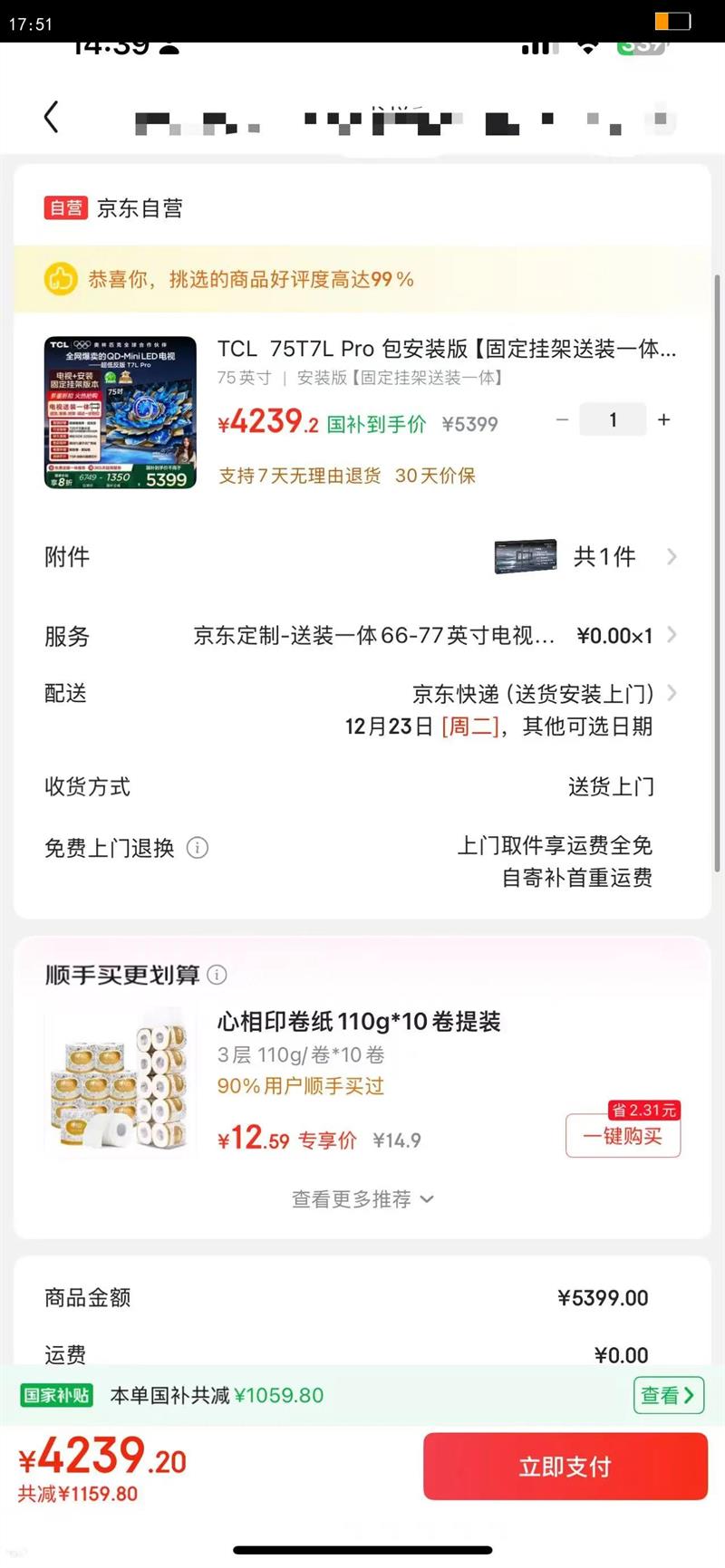Image resolution: width=725 pixels, height=1568 pixels.
Task: Select delivery date 12月23日 周二
Action: [x=421, y=726]
